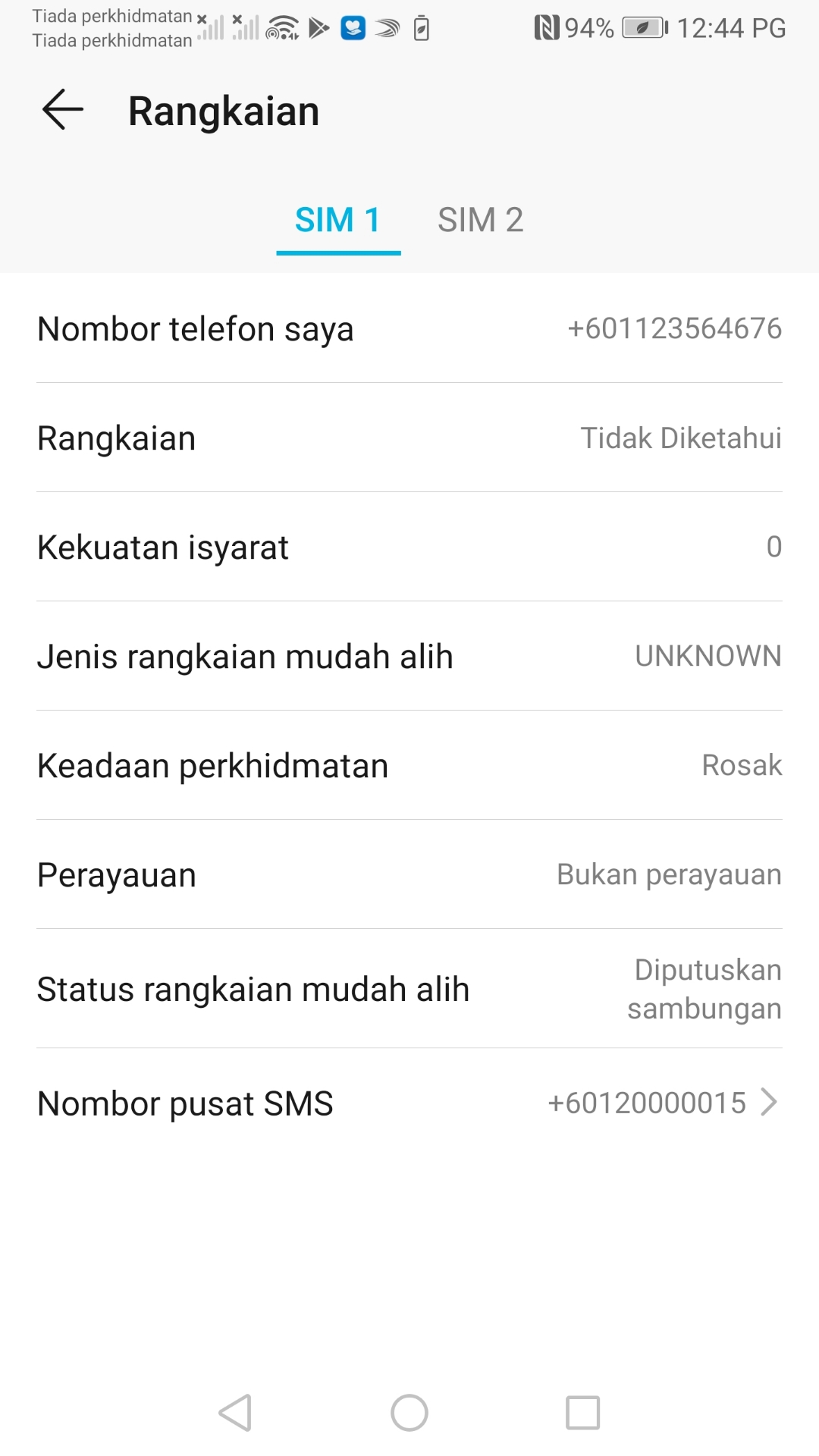
Task: Tap the back arrow beside Rangkaian title
Action: tap(62, 110)
